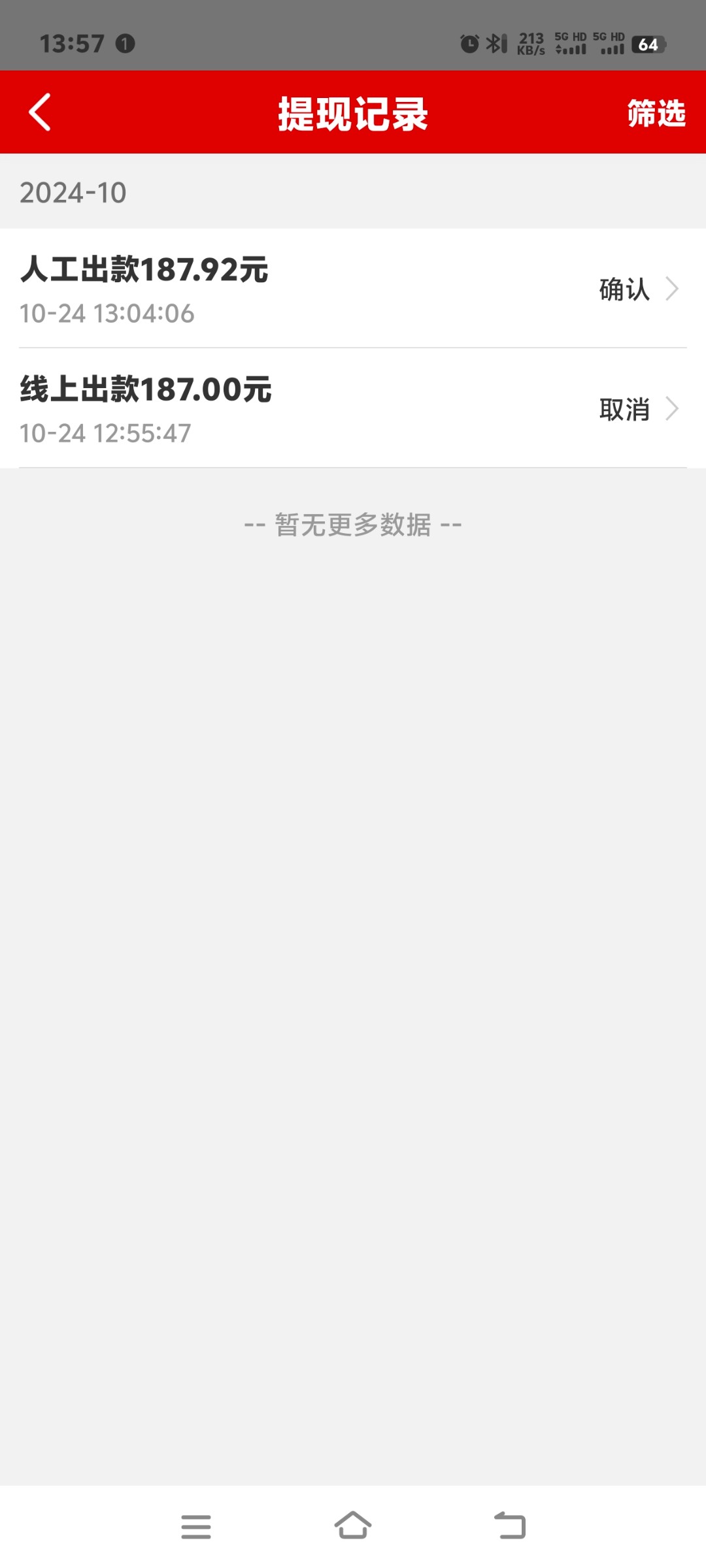Tap 取消 on the 187.00元 withdrawal record
Screen dimensions: 706x1568
[623, 409]
